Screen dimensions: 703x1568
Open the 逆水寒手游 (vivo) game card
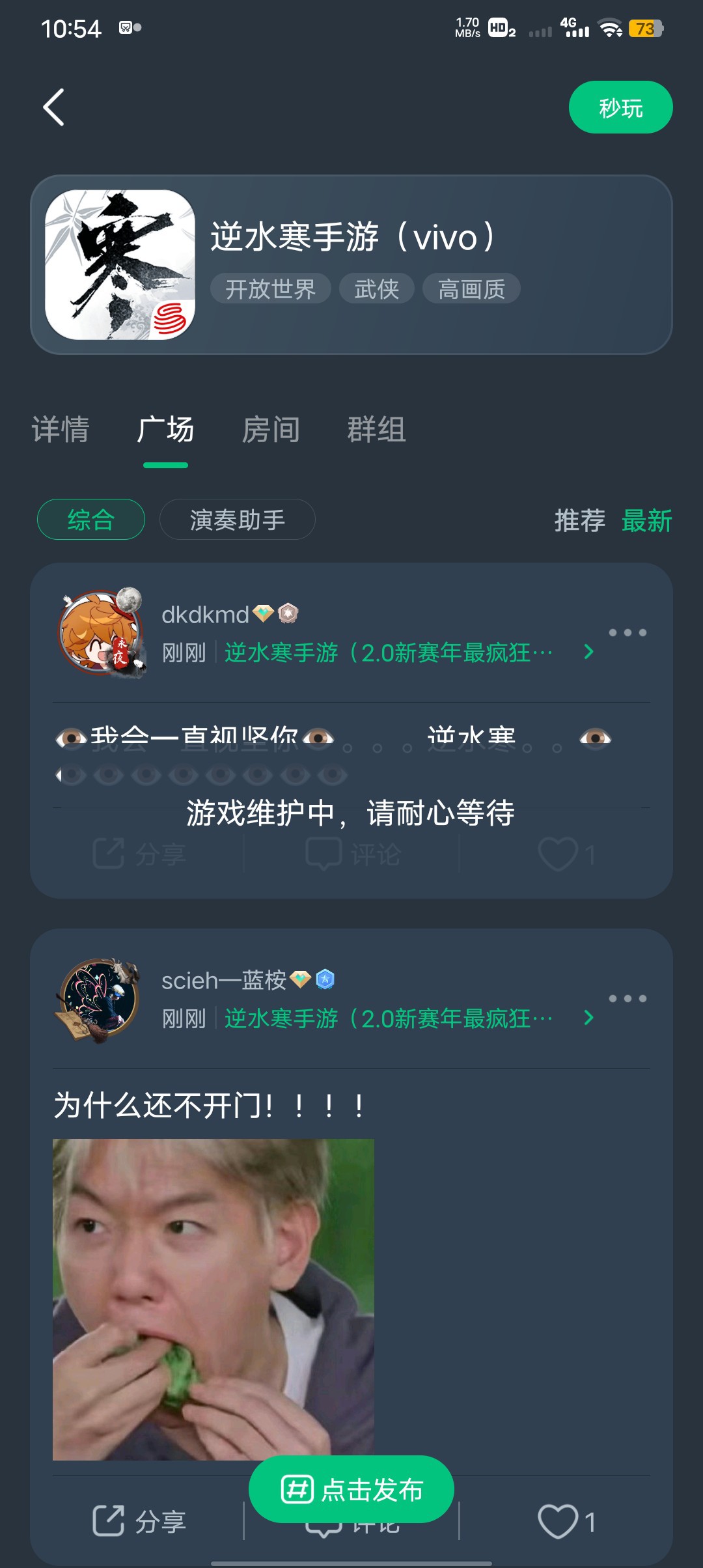point(351,264)
